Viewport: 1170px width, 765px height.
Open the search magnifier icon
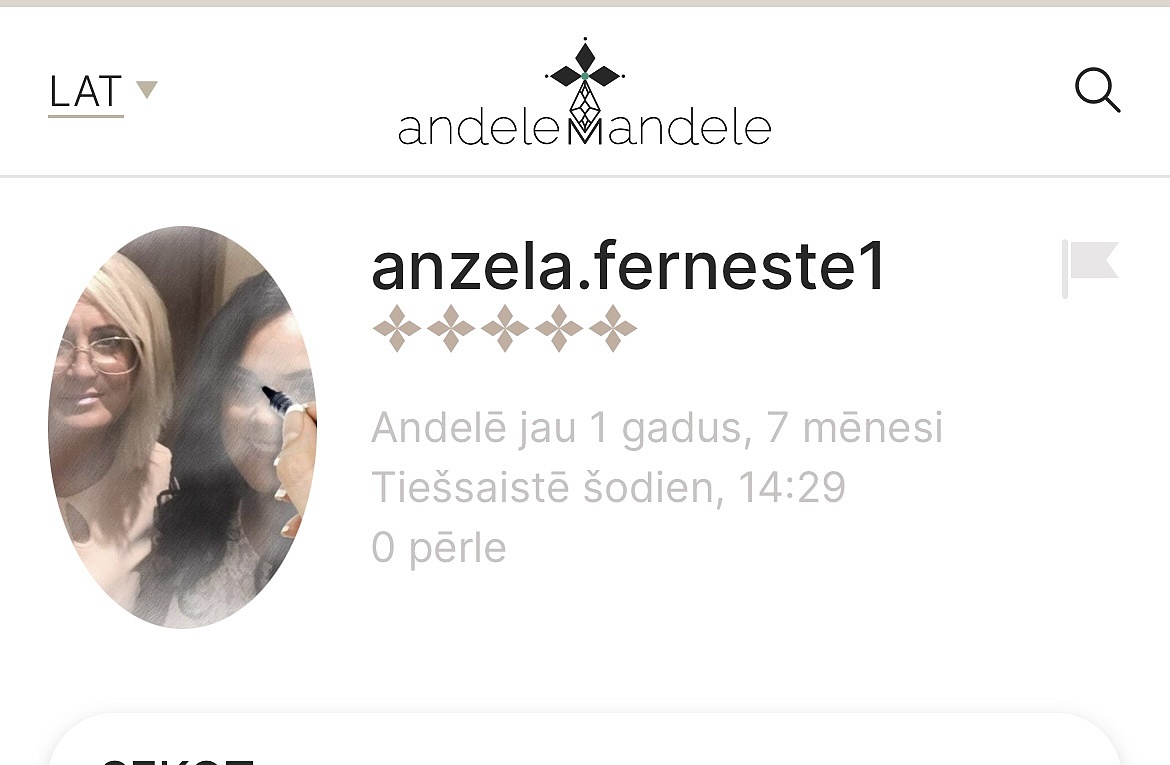pos(1097,91)
